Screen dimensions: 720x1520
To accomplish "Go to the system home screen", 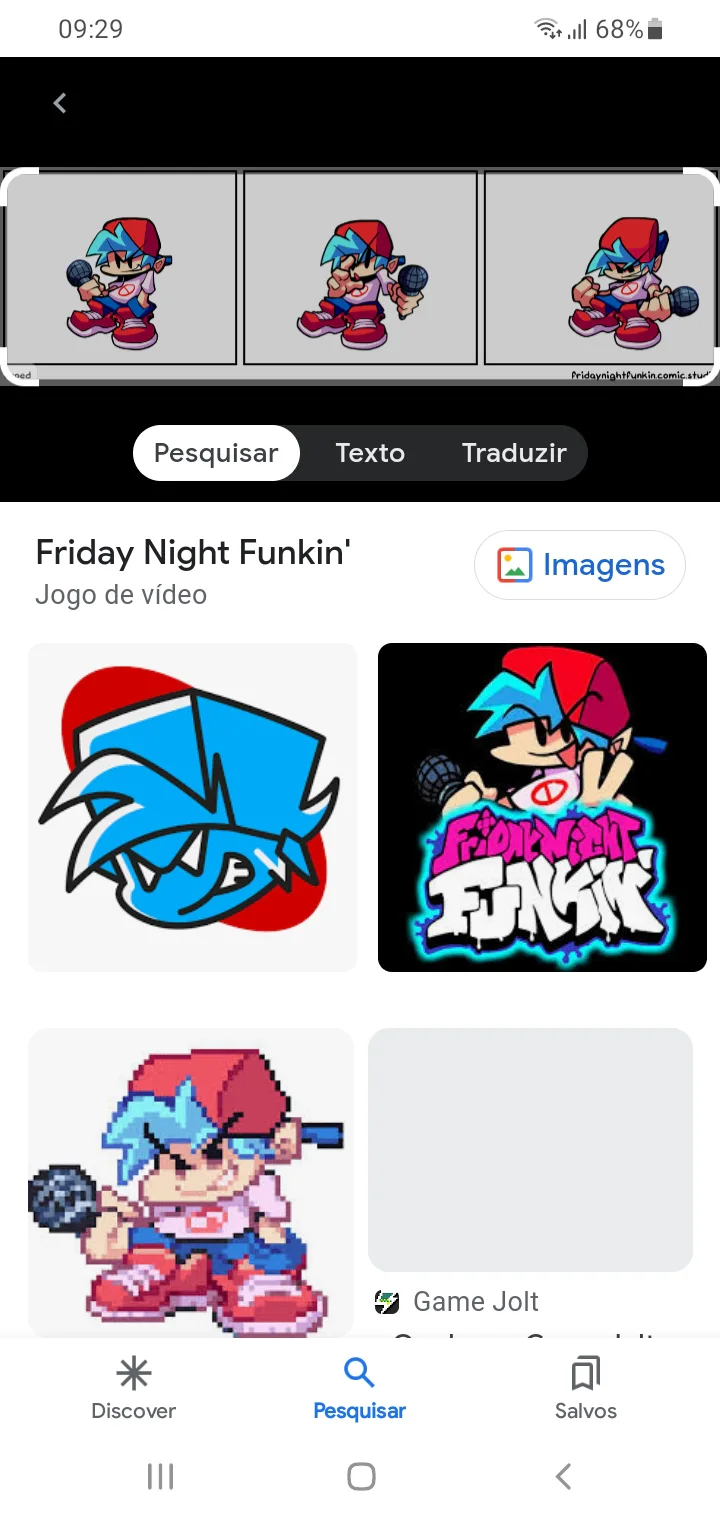I will (361, 1476).
